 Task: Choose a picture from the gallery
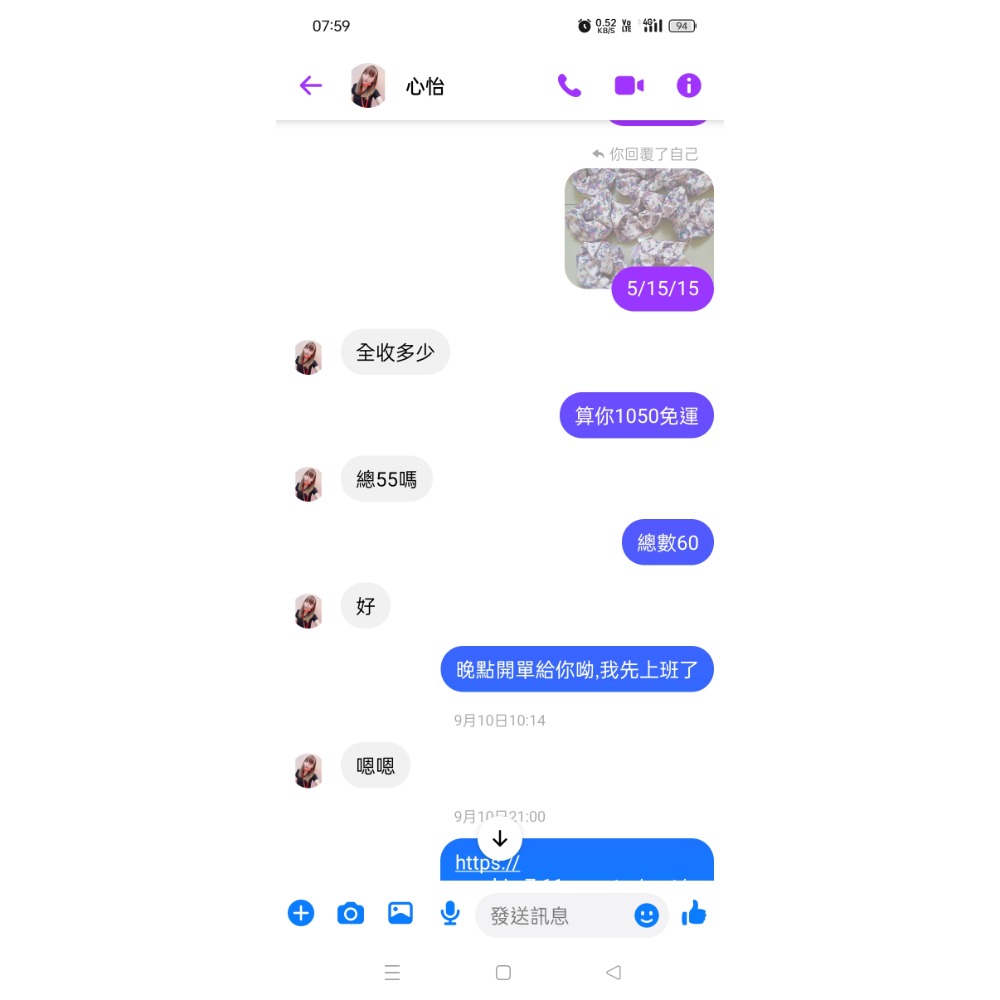[400, 913]
